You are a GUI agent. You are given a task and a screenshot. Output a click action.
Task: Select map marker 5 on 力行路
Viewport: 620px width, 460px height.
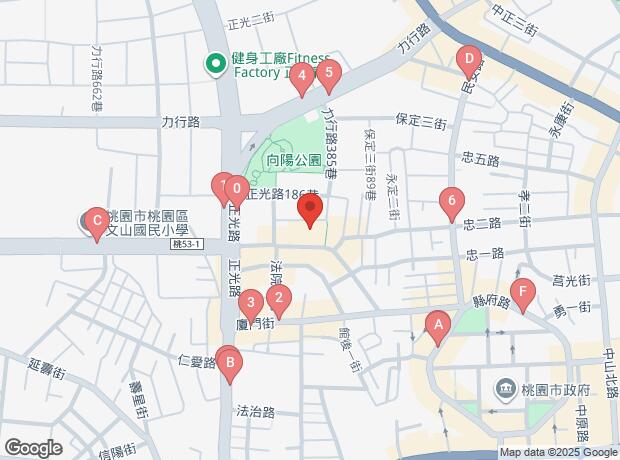coord(329,77)
